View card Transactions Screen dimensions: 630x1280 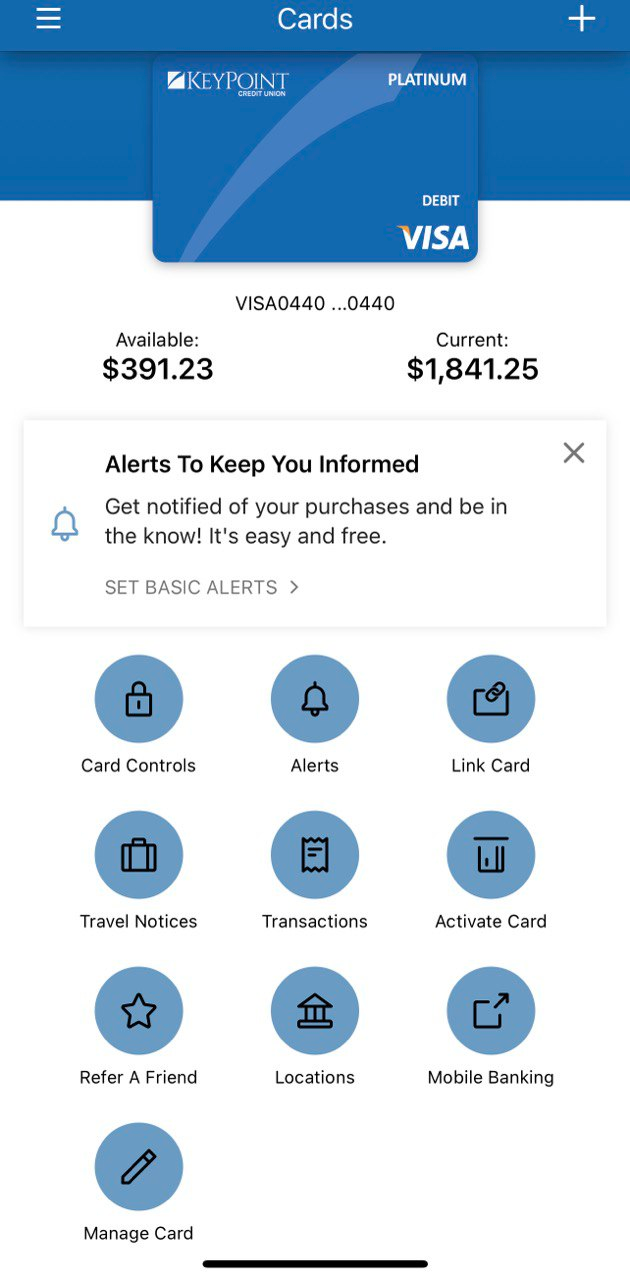point(315,856)
